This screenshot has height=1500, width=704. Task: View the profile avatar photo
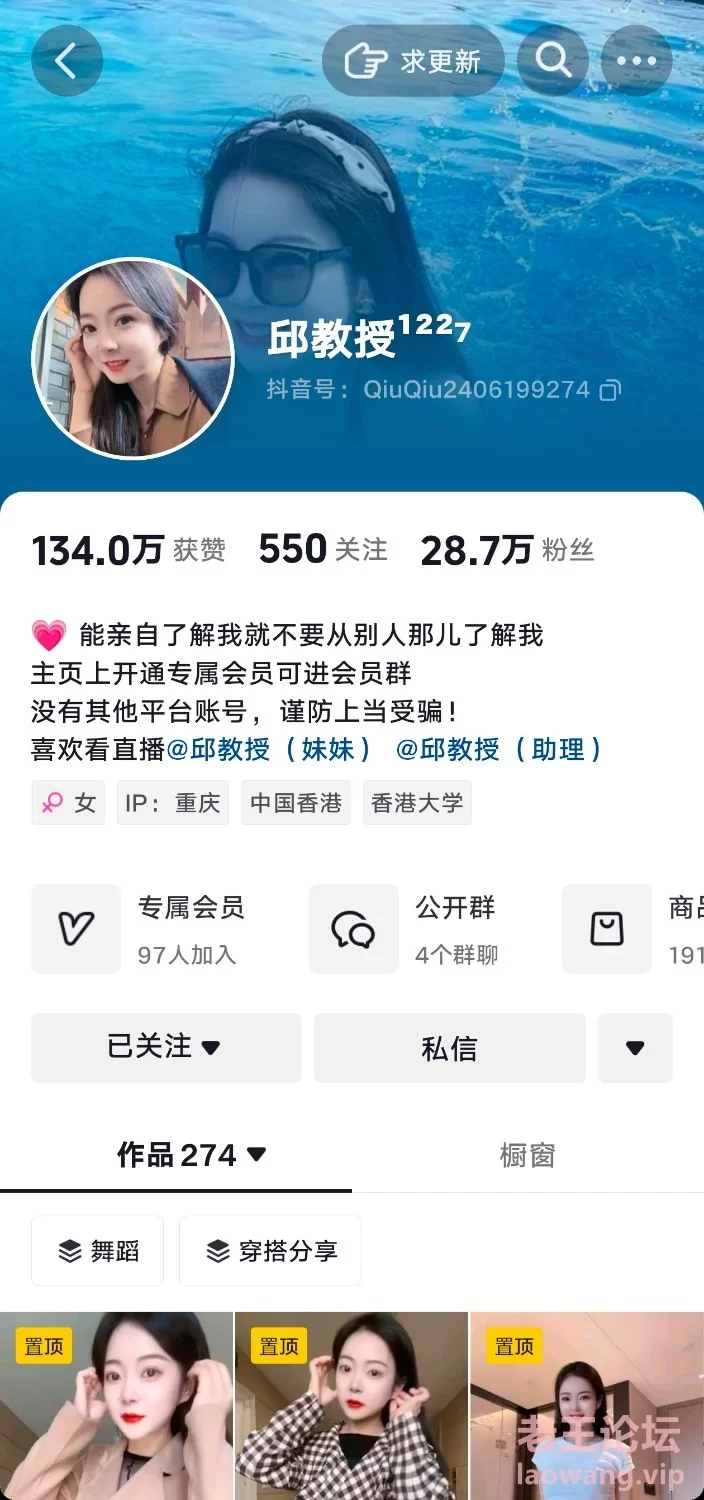(x=133, y=358)
